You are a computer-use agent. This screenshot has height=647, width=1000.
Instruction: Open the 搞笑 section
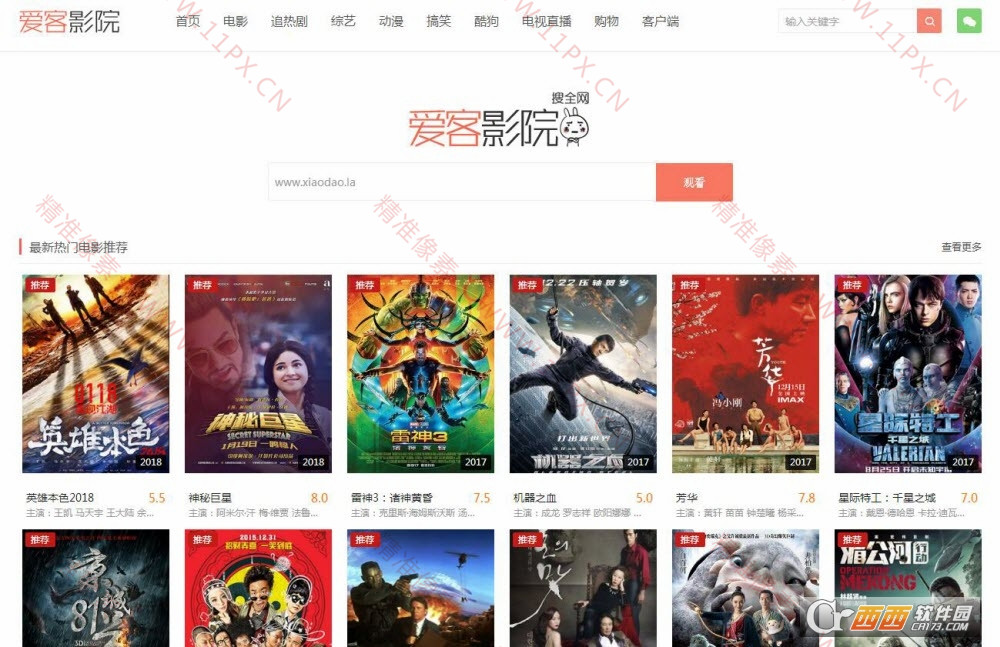[438, 21]
